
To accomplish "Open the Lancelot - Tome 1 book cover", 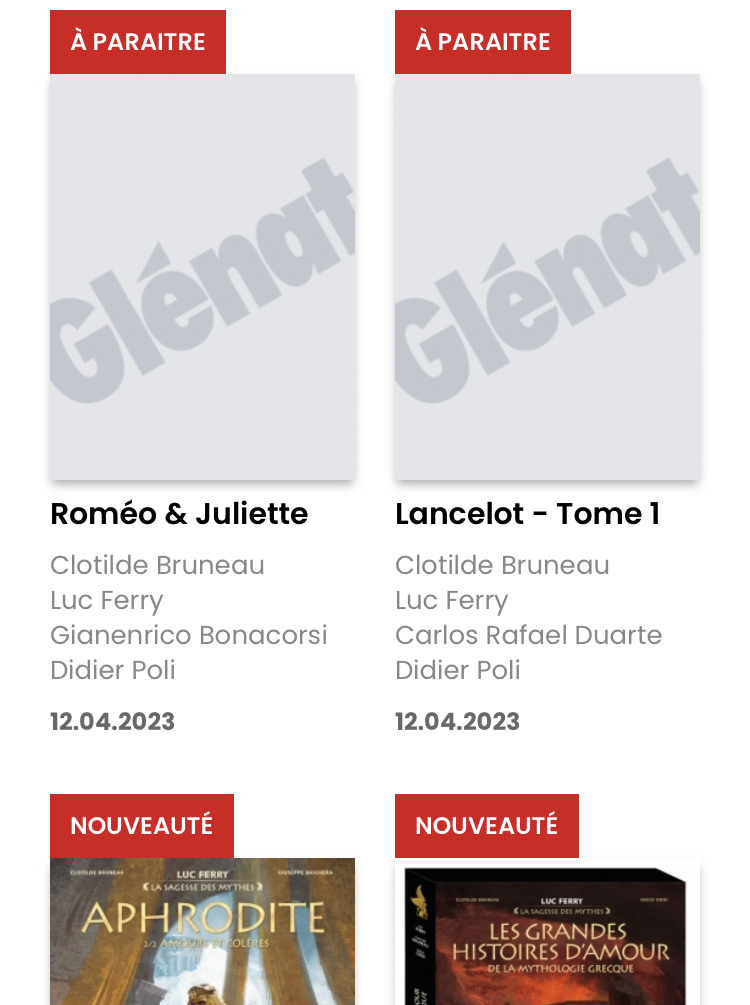I will [547, 277].
